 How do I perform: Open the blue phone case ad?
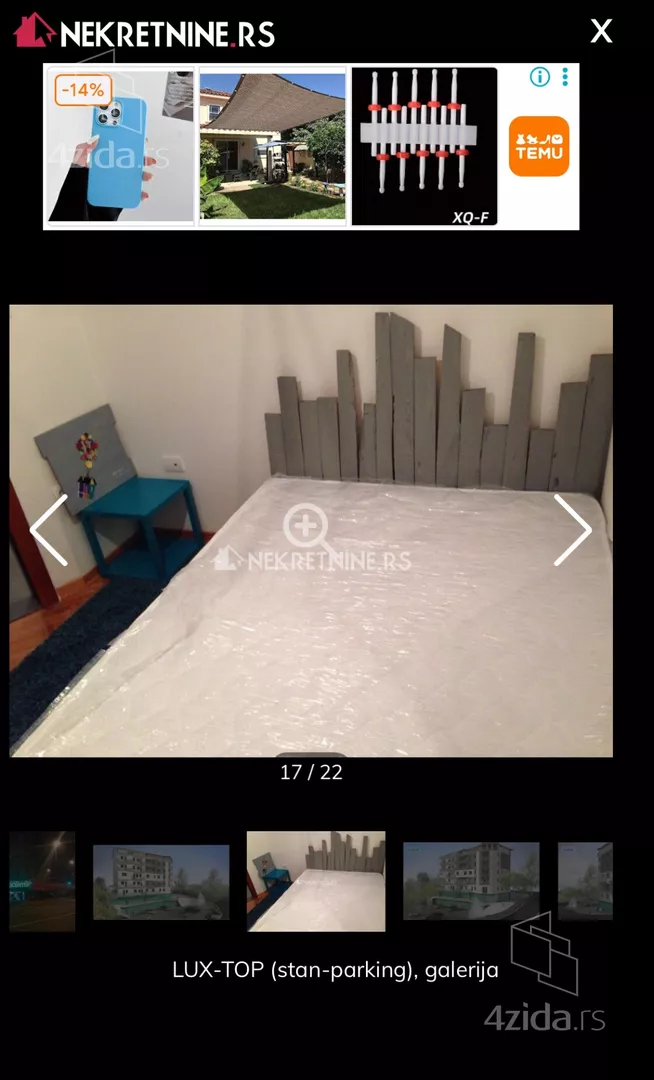tap(120, 147)
